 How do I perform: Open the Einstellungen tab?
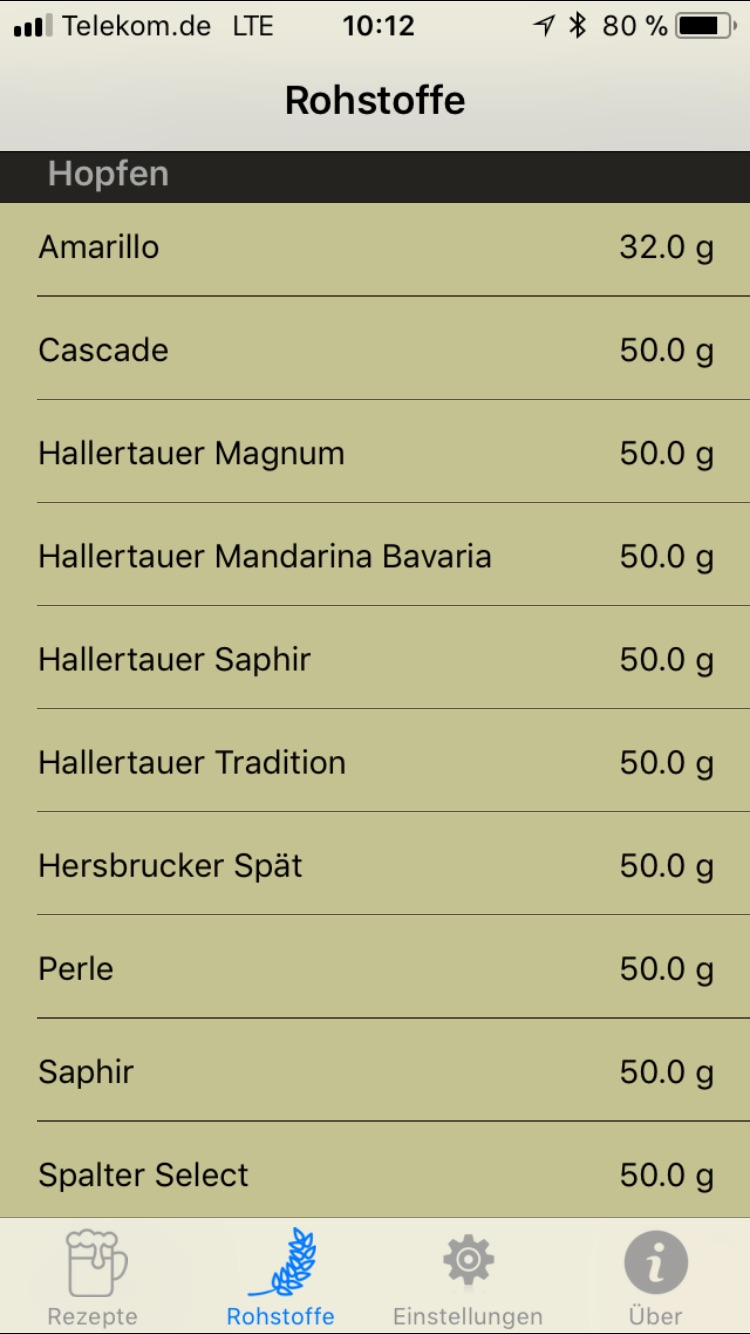468,1277
